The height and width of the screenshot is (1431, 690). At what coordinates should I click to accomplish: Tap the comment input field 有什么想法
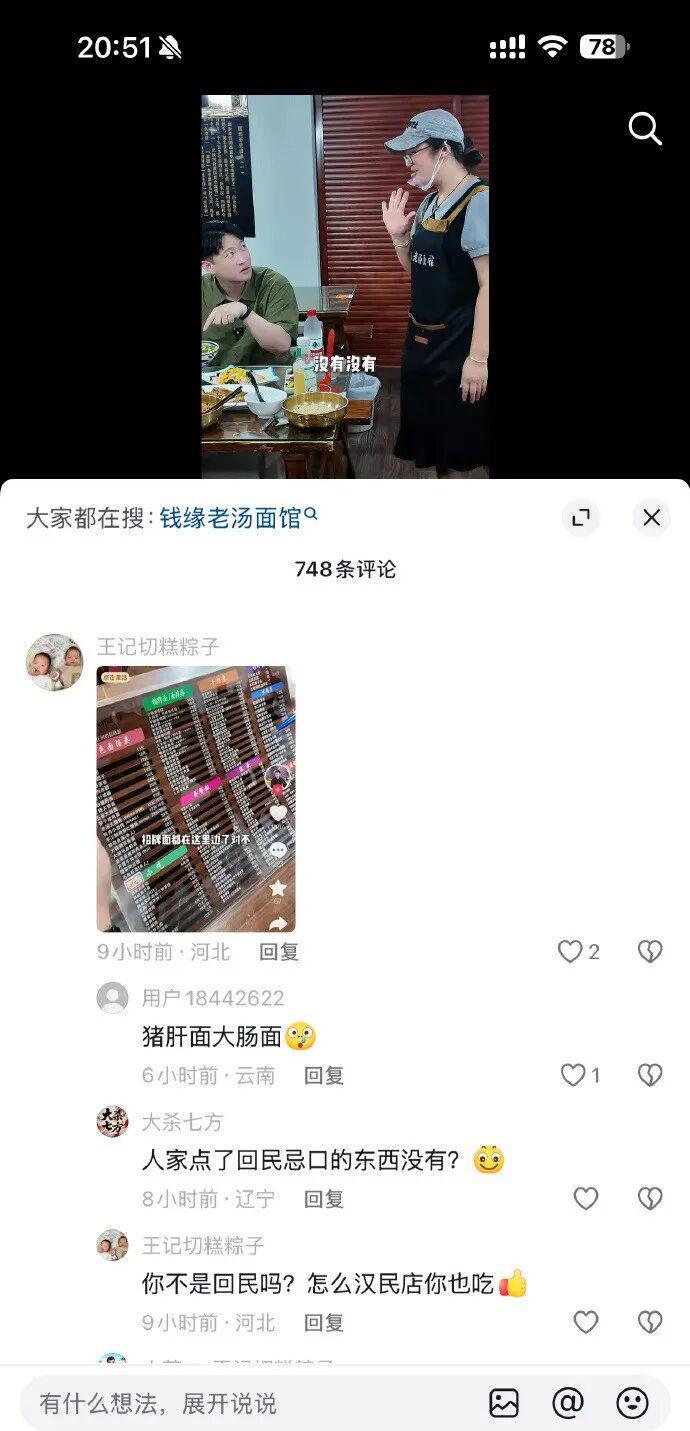250,1403
